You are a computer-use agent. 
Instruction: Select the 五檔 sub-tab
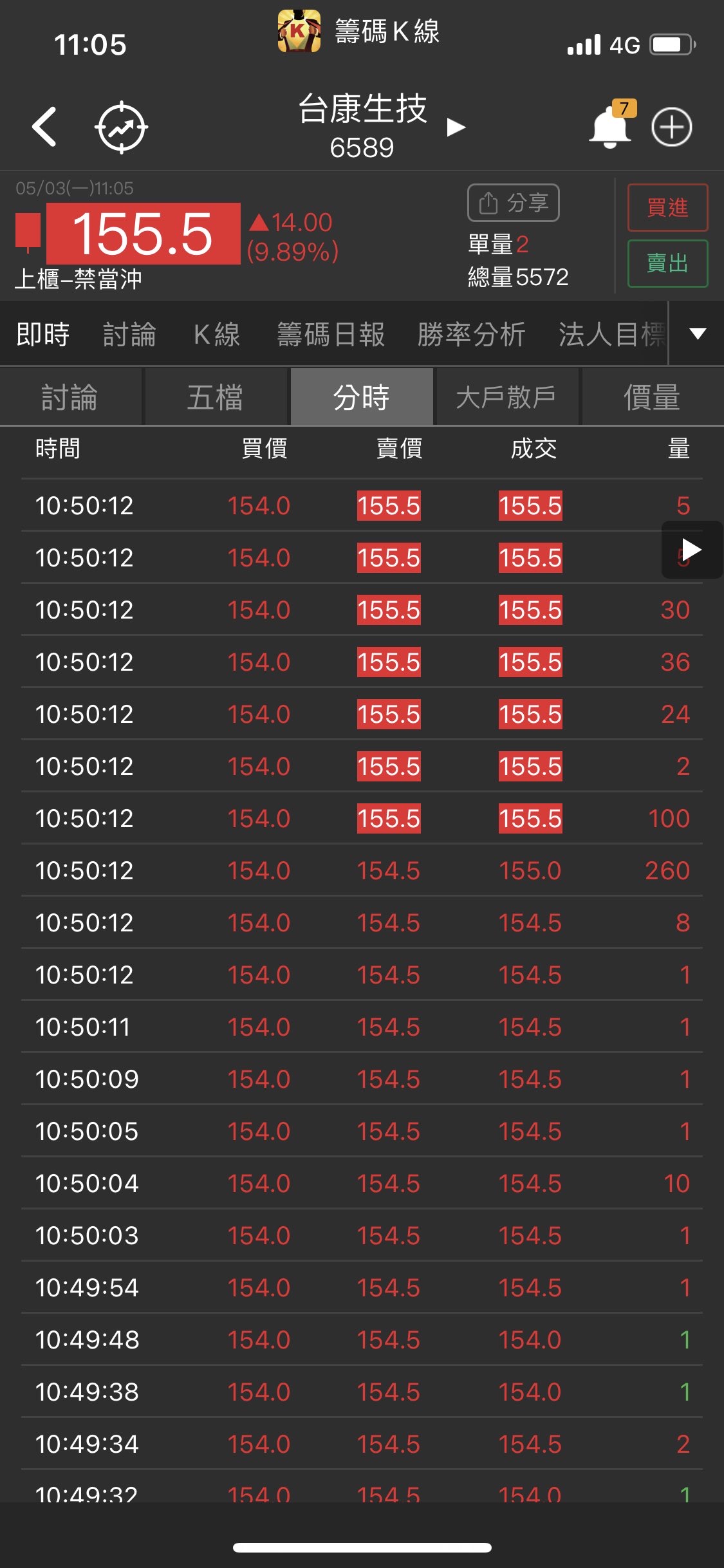216,397
